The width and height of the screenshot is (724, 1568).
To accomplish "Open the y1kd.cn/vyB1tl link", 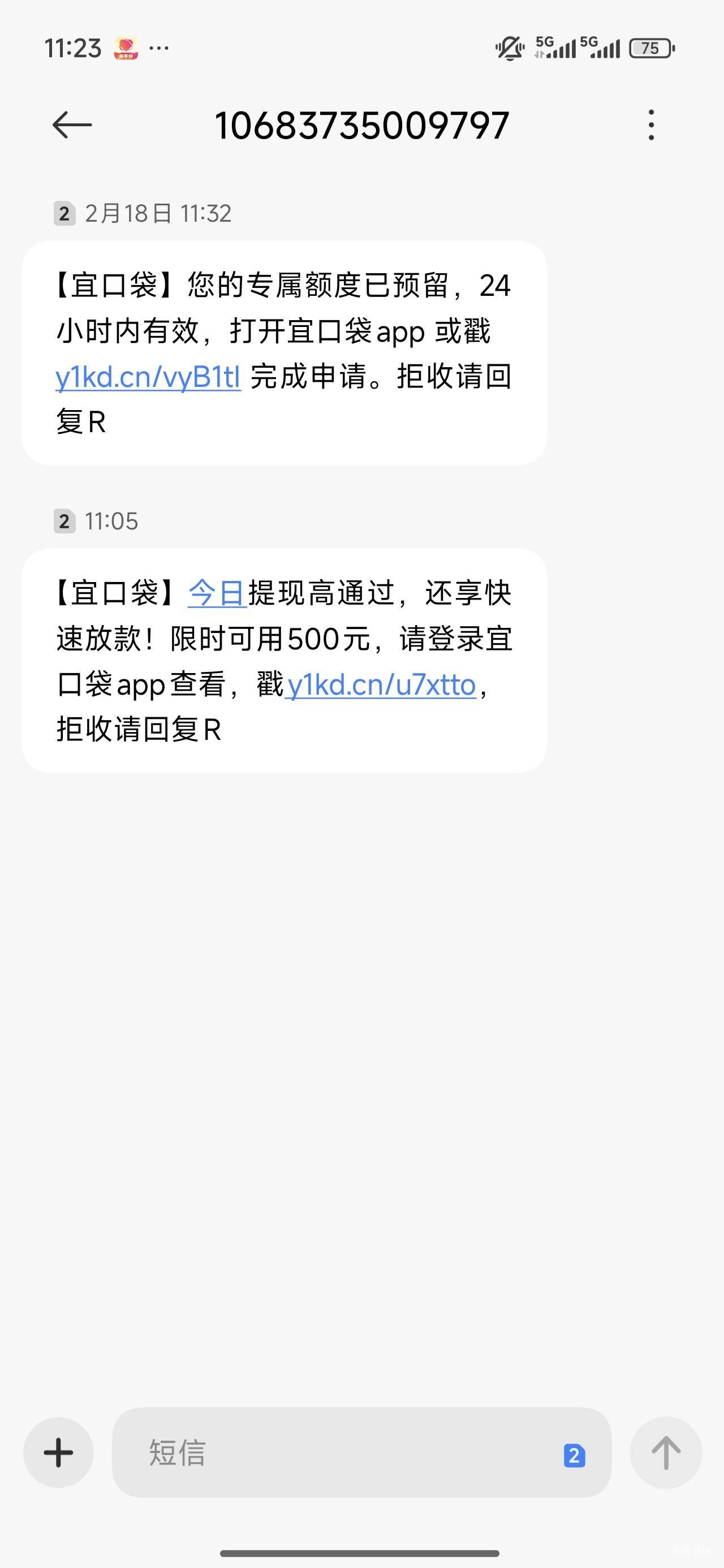I will click(x=148, y=377).
